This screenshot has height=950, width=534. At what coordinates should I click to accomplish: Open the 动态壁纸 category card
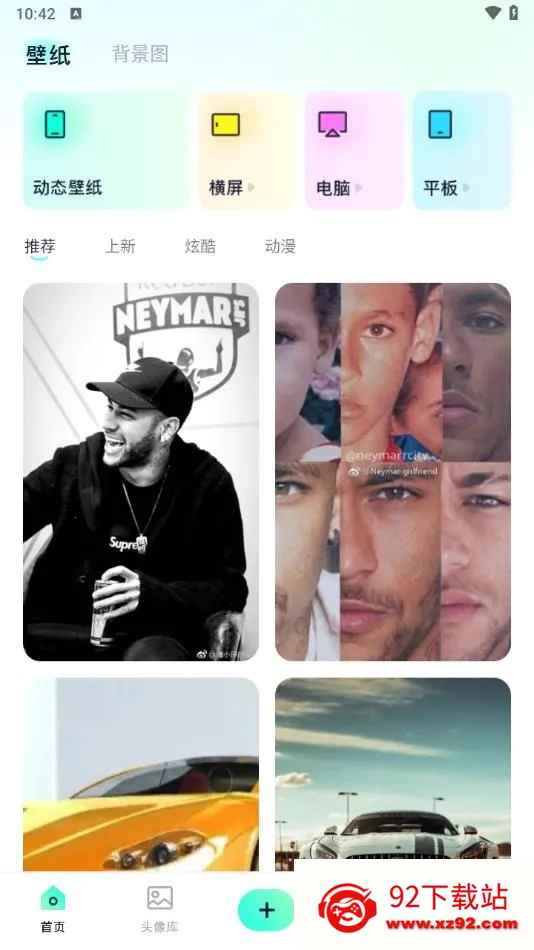[x=106, y=150]
